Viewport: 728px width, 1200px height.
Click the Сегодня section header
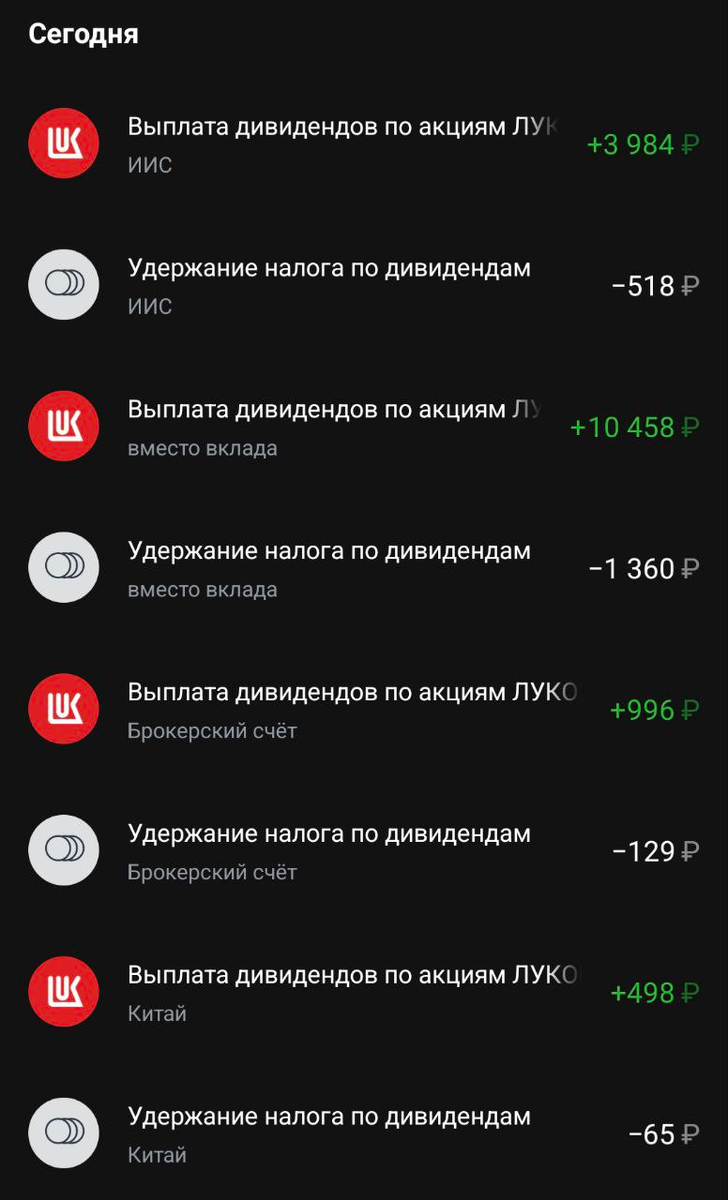point(85,34)
